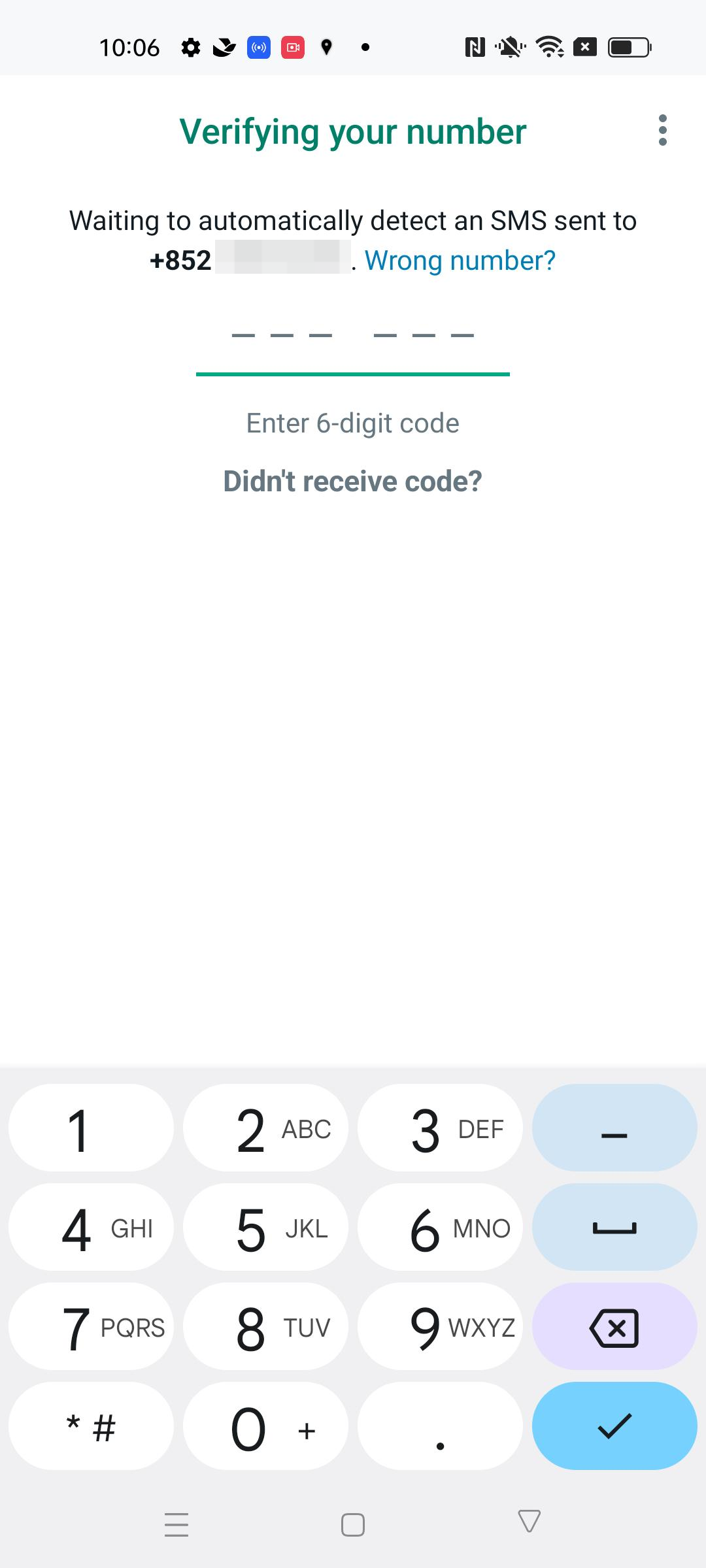Viewport: 706px width, 1568px height.
Task: Delete a digit with the backspace key
Action: pyautogui.click(x=614, y=1328)
